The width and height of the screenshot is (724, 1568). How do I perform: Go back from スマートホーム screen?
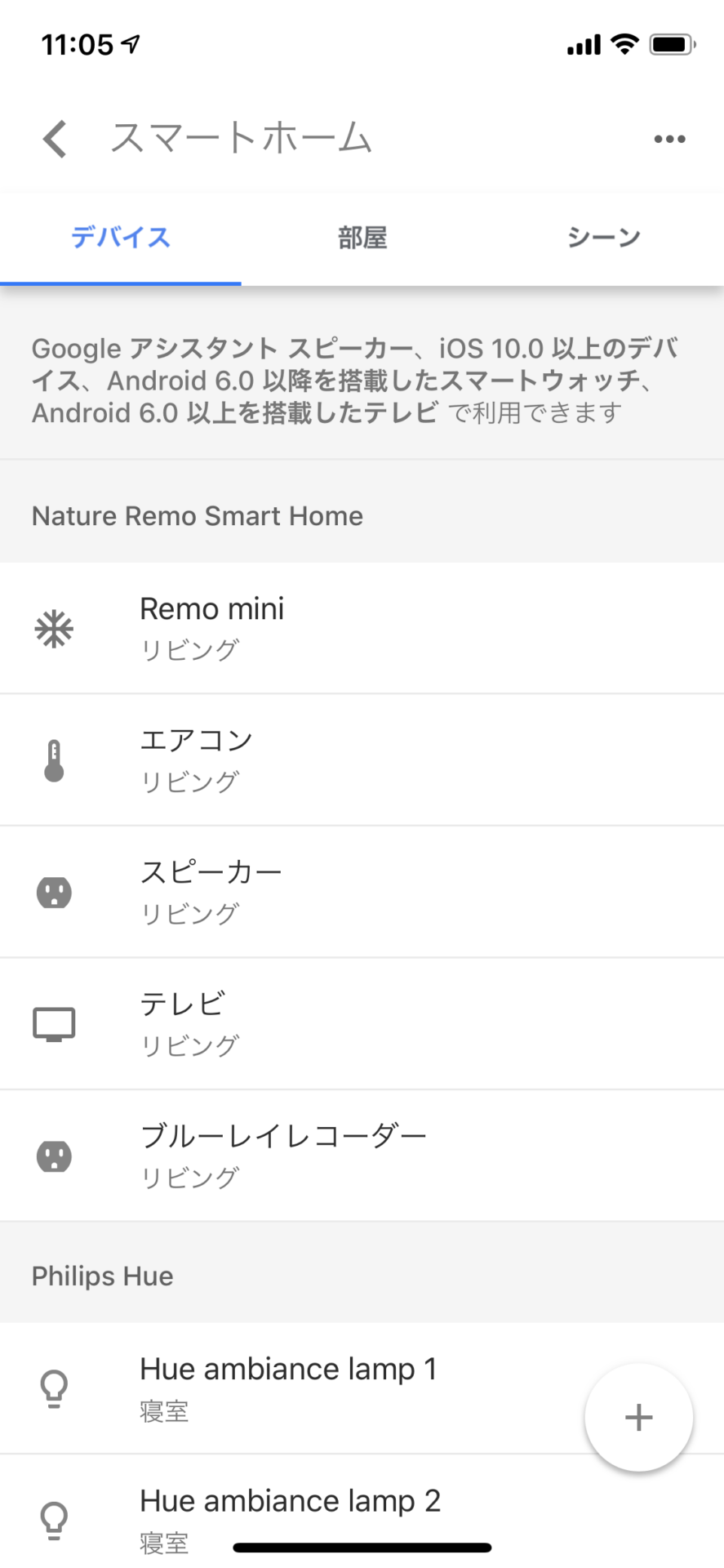(55, 139)
